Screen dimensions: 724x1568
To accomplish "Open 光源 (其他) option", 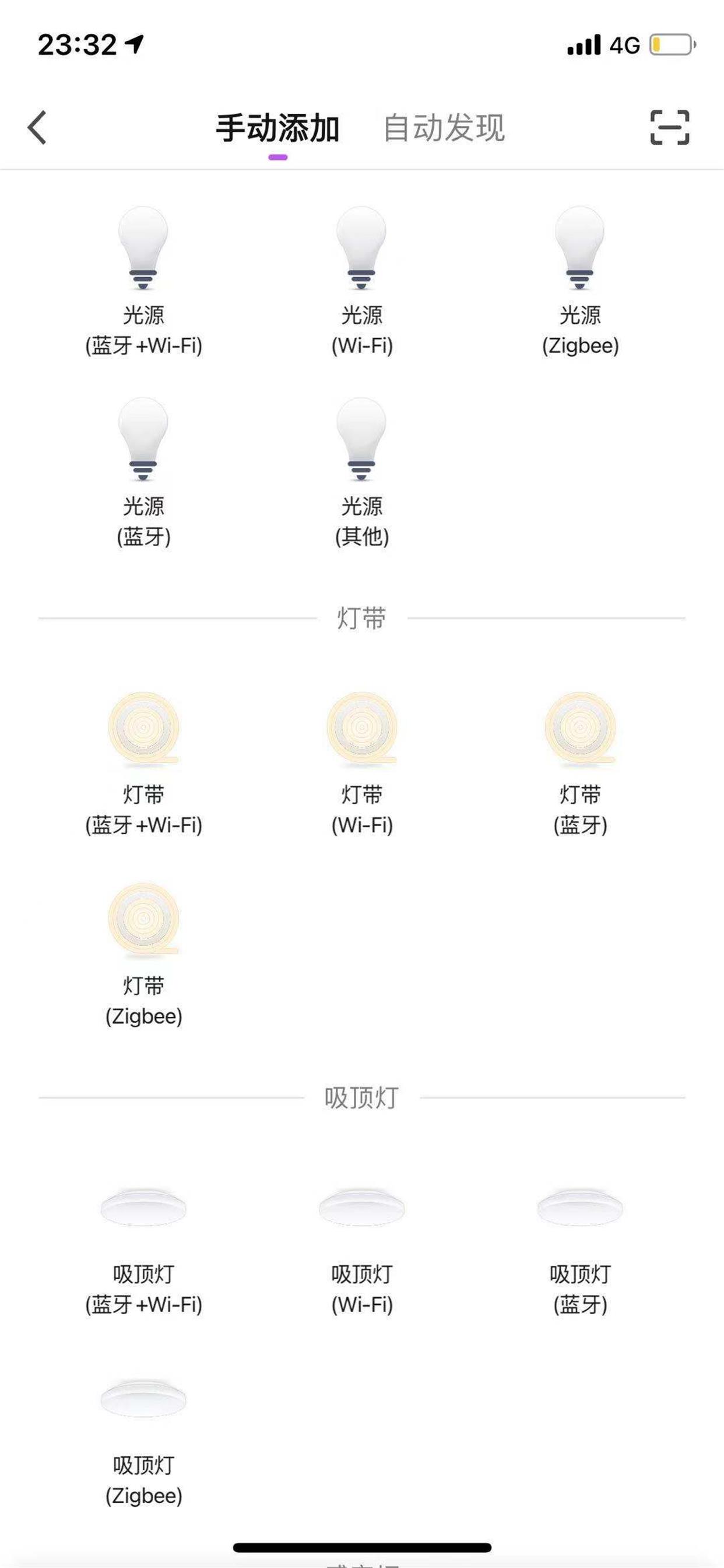I will click(x=362, y=472).
